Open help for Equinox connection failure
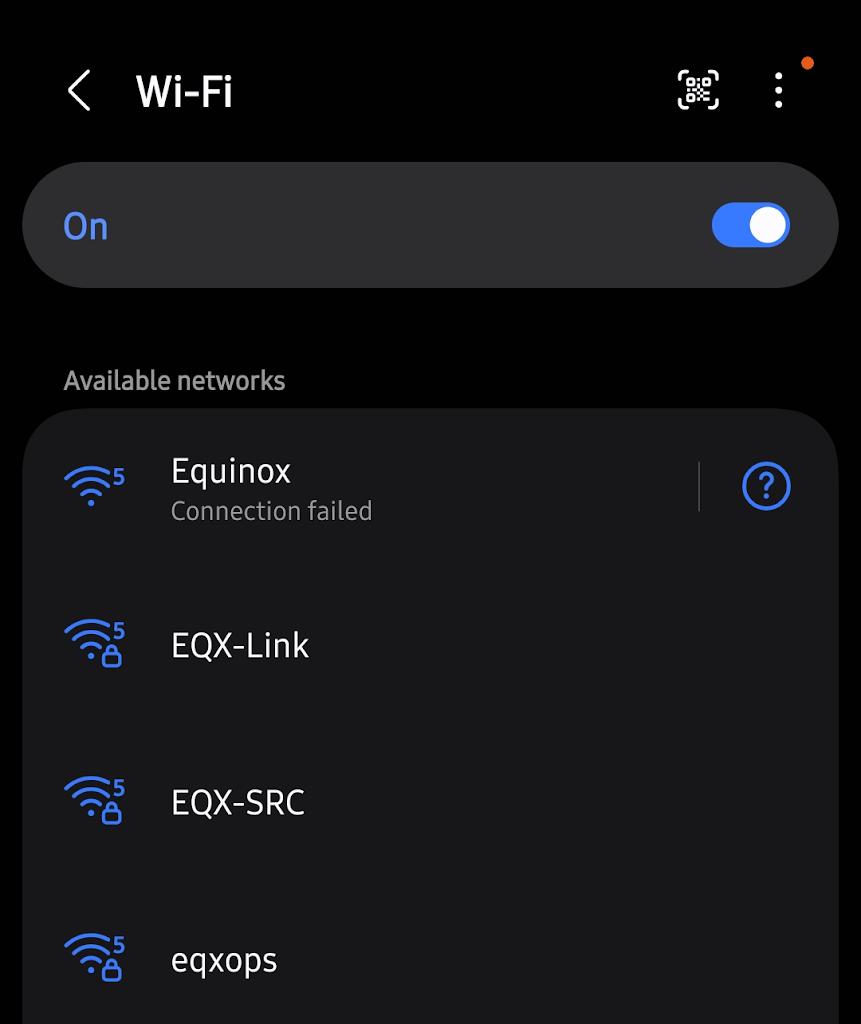Image resolution: width=861 pixels, height=1024 pixels. click(766, 487)
